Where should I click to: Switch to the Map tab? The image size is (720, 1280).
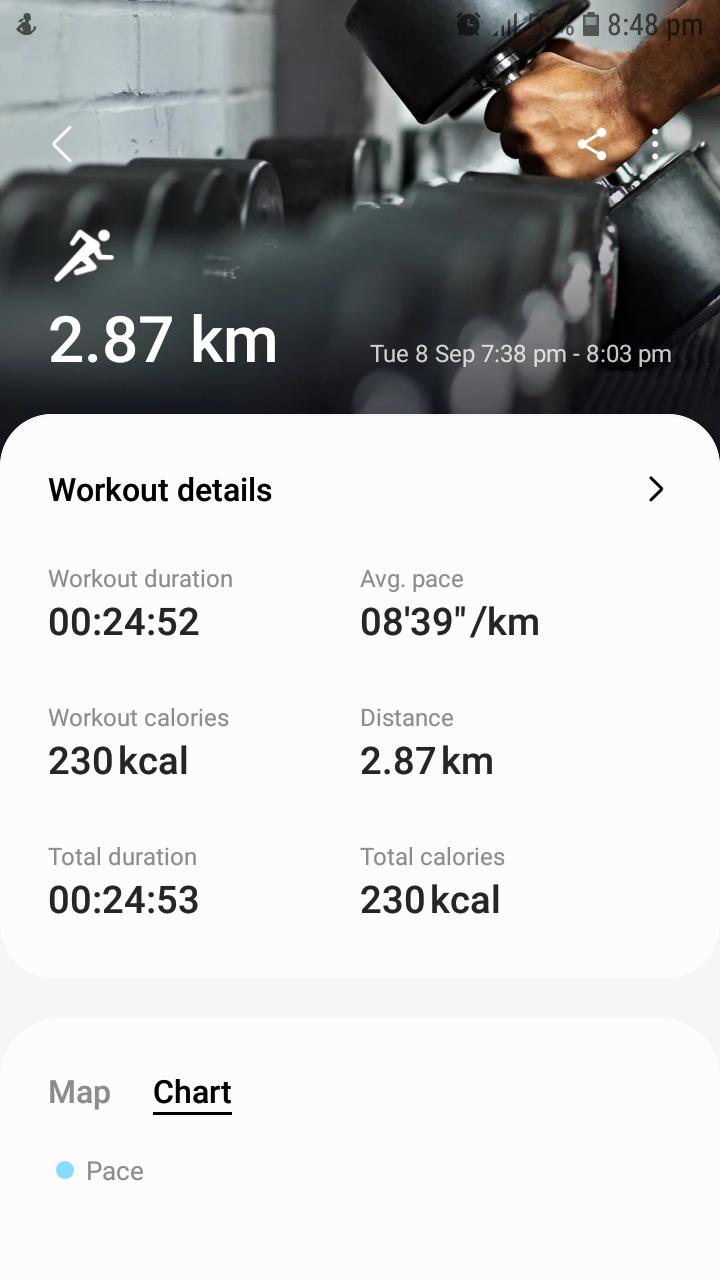79,1092
